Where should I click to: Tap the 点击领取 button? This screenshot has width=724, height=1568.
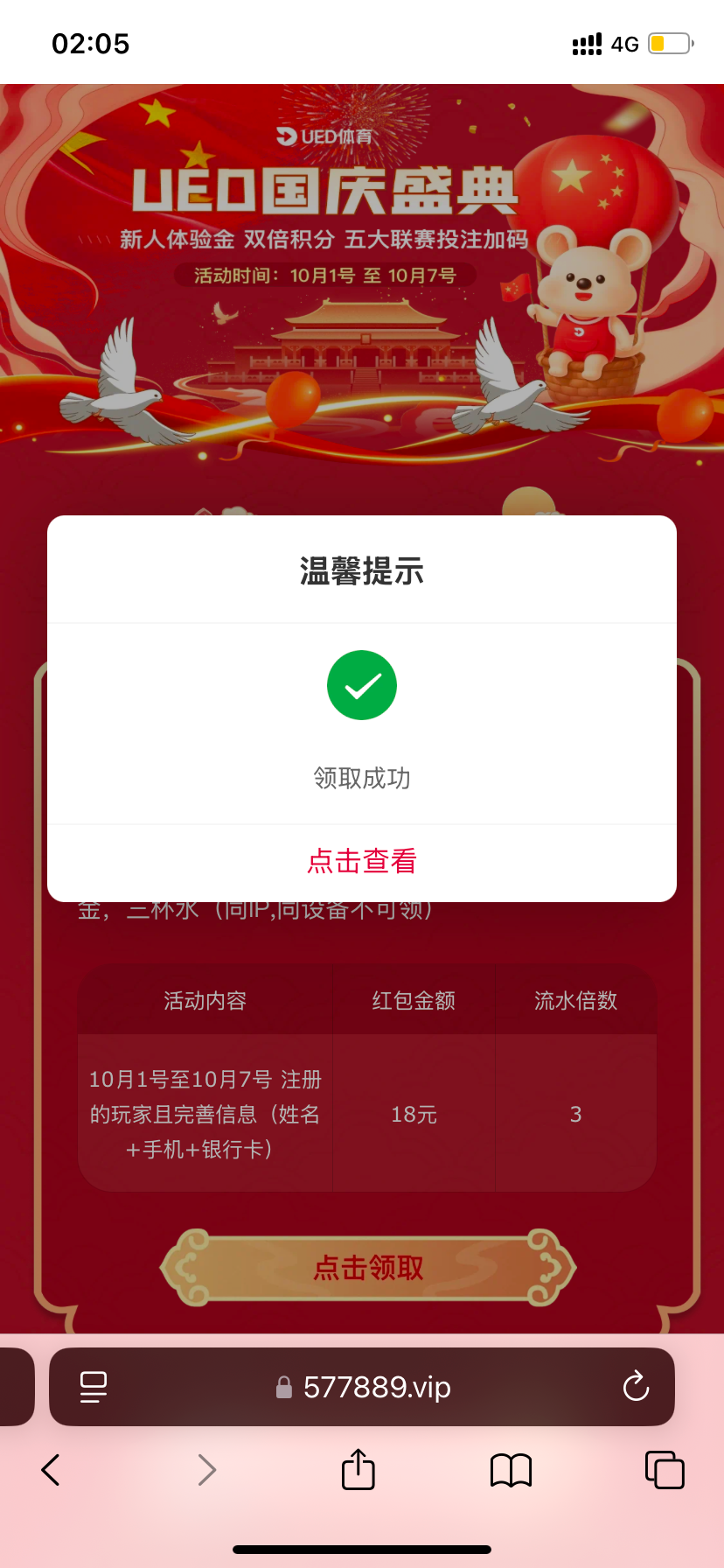coord(368,1267)
